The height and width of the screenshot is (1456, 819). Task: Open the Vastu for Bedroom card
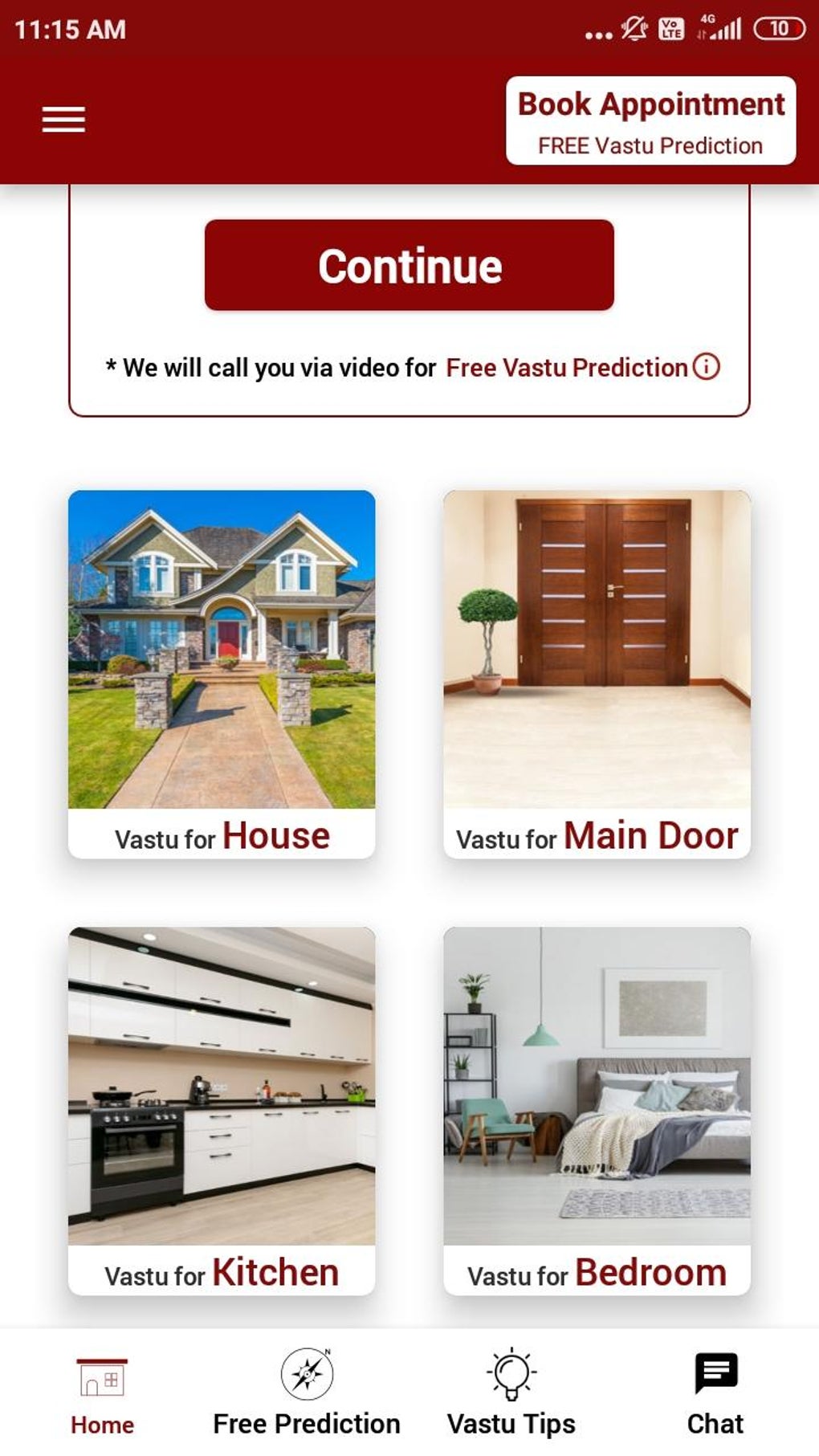597,1110
